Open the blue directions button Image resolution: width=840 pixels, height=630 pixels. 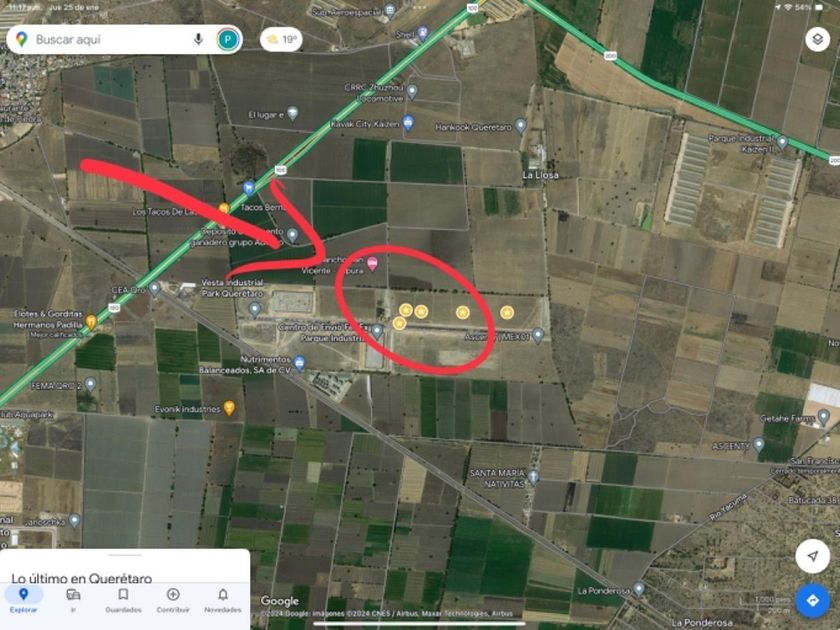tap(813, 601)
